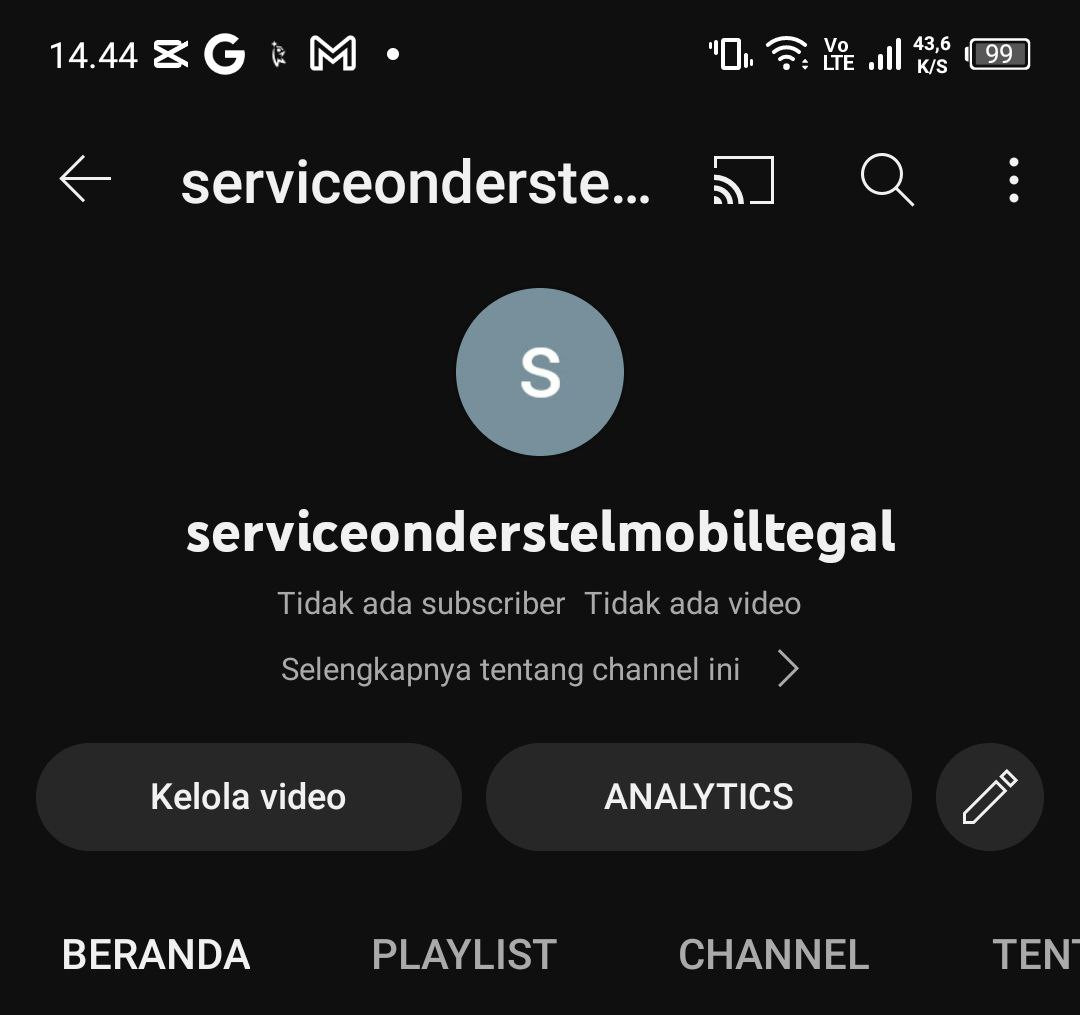
Task: Switch to the PLAYLIST tab
Action: tap(464, 955)
